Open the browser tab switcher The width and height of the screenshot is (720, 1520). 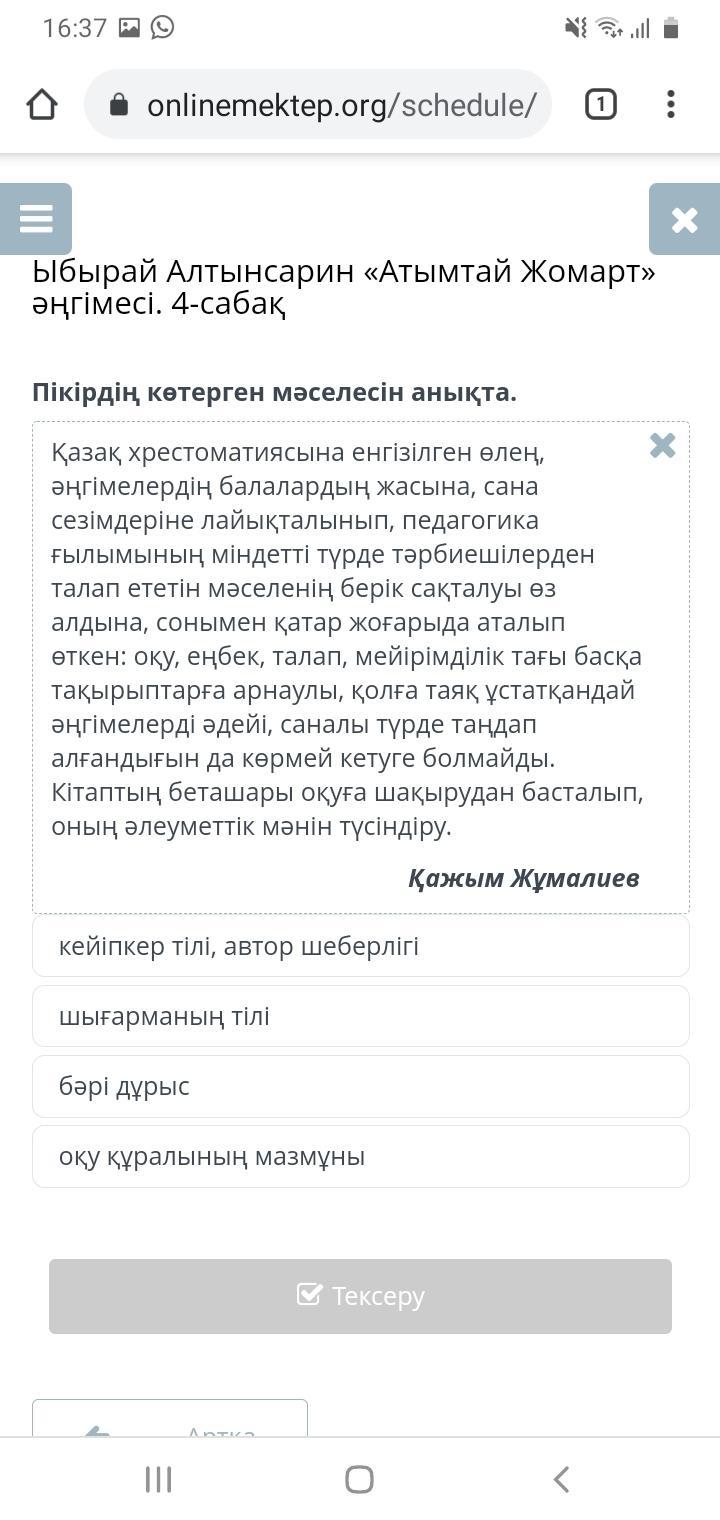[x=600, y=104]
